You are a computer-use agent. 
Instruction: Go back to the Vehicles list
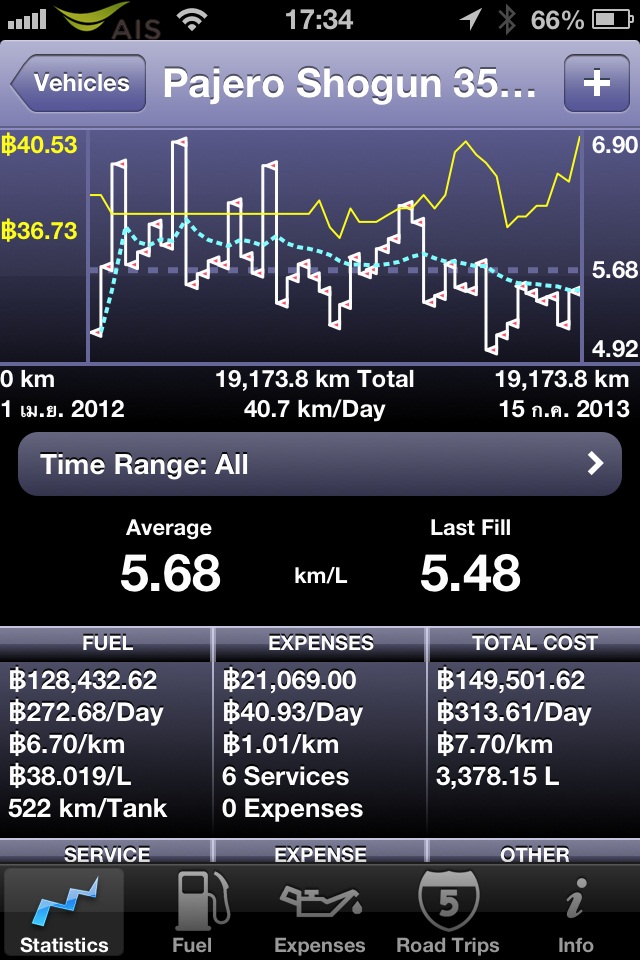(x=79, y=84)
